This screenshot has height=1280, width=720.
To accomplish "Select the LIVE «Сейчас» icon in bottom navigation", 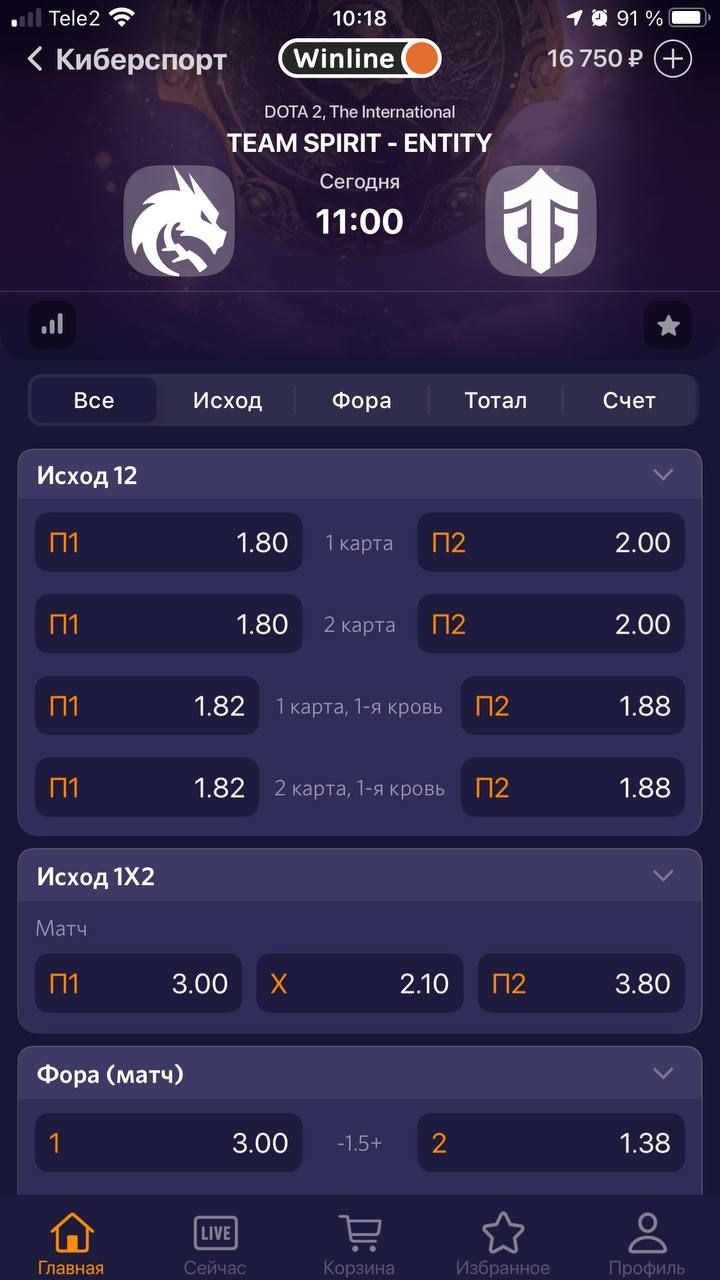I will 213,1237.
